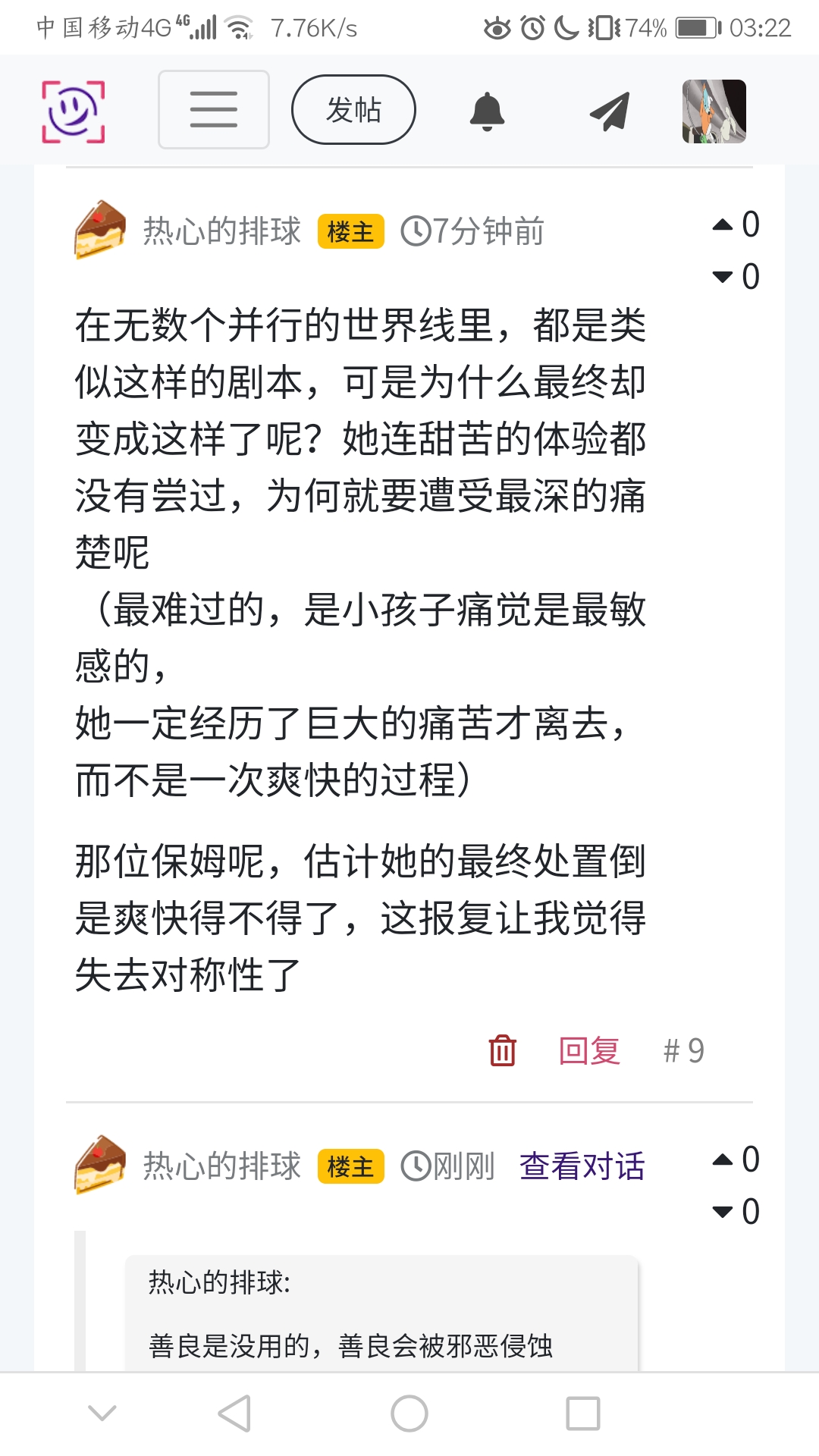Screen dimensions: 819x1456
Task: Downvote the comment posted 刚刚
Action: point(723,1212)
